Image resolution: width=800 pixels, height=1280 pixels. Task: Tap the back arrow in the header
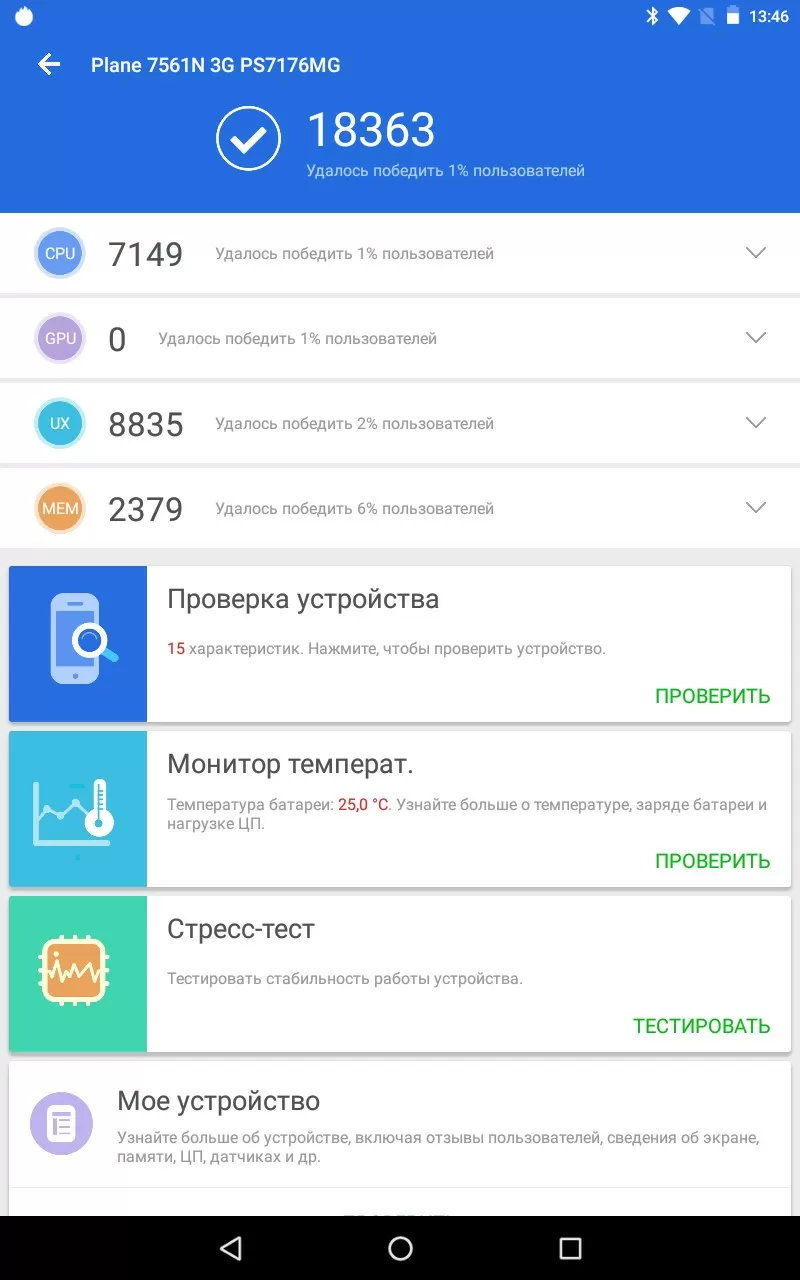point(49,65)
